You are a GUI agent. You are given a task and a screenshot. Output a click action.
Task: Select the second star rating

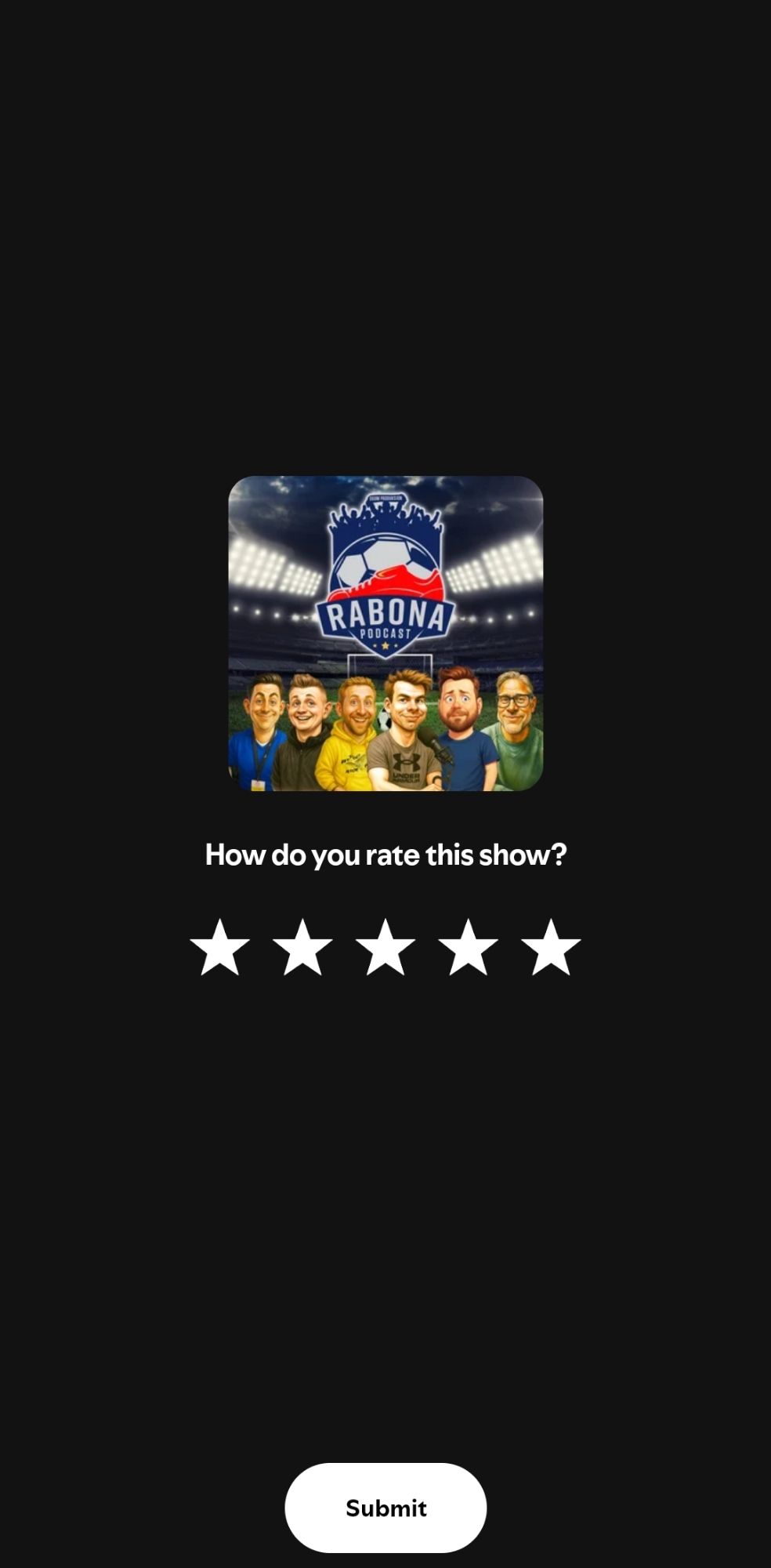tap(302, 949)
